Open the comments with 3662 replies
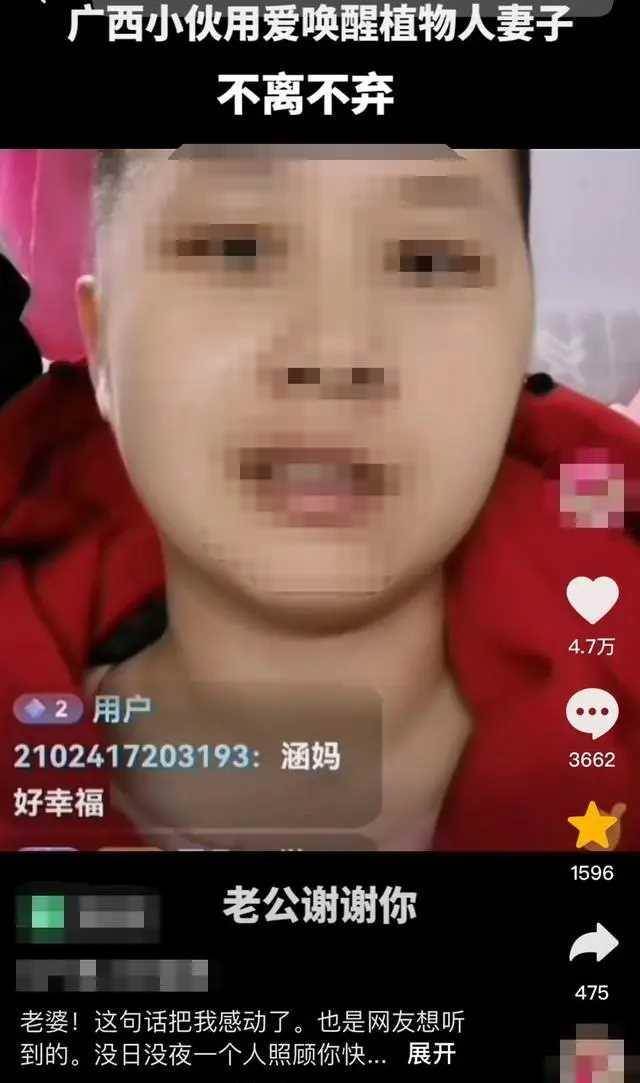 (592, 714)
